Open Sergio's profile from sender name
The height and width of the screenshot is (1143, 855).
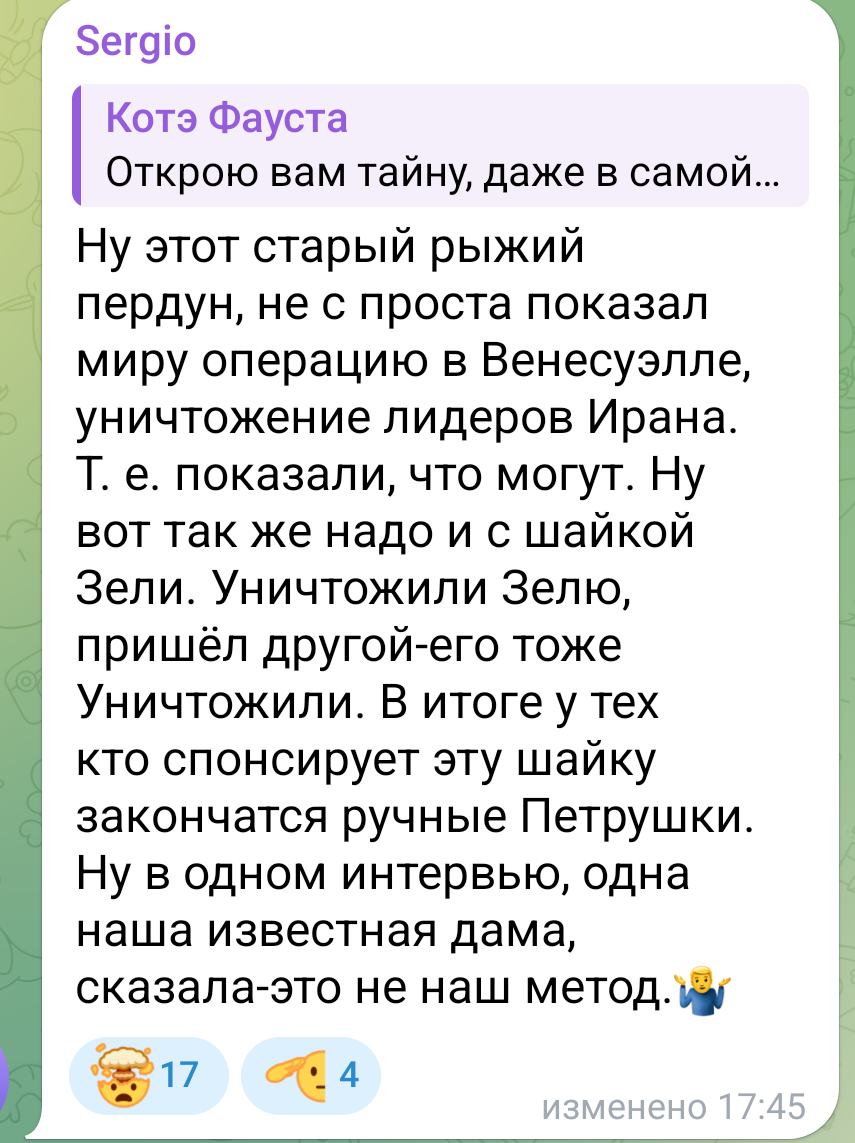136,42
